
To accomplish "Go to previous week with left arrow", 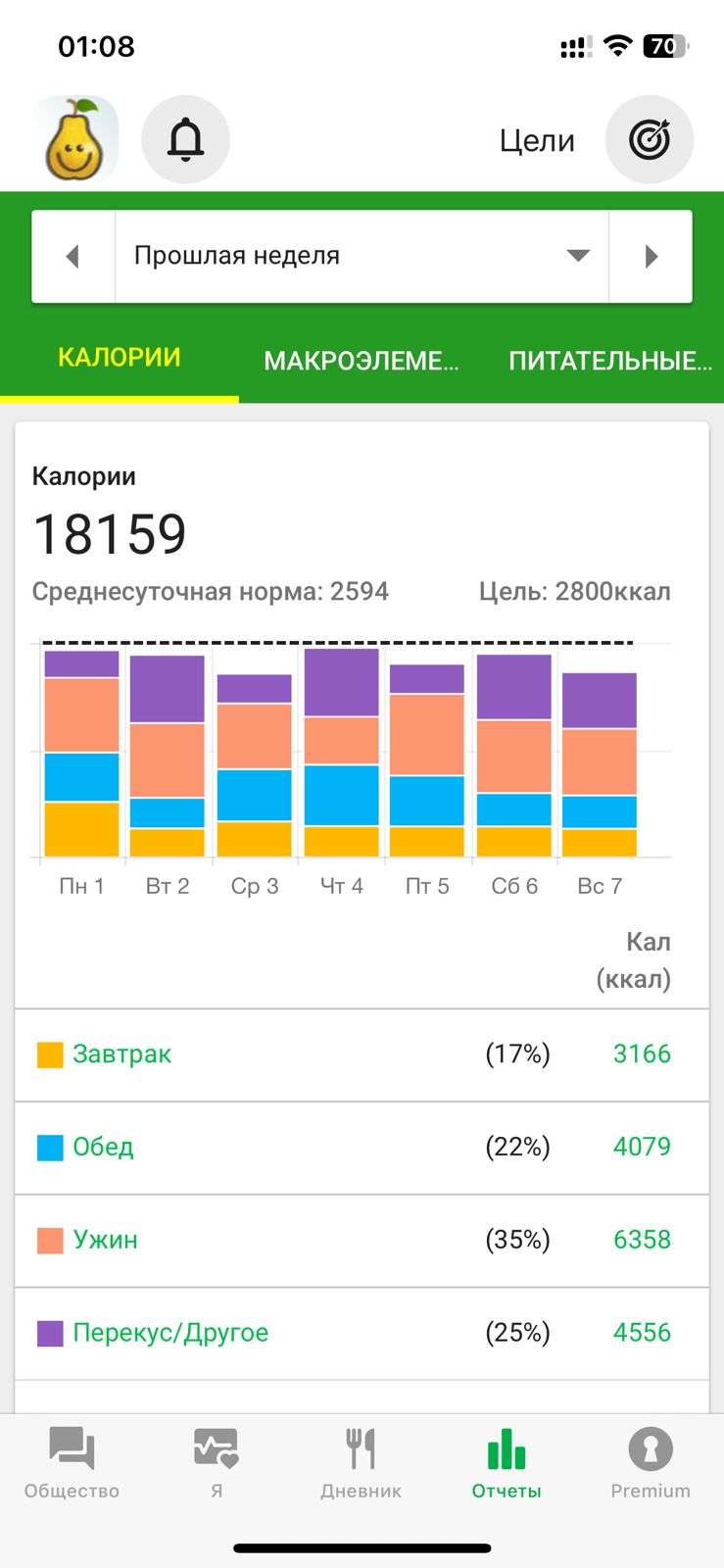I will click(x=73, y=255).
